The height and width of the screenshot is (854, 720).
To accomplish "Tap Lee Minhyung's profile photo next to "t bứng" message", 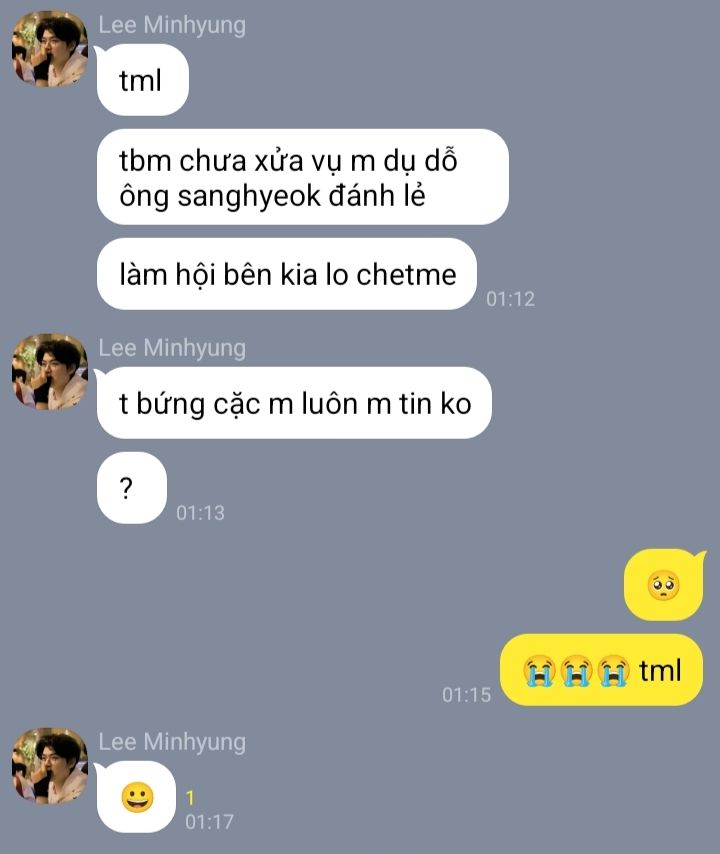I will point(49,372).
